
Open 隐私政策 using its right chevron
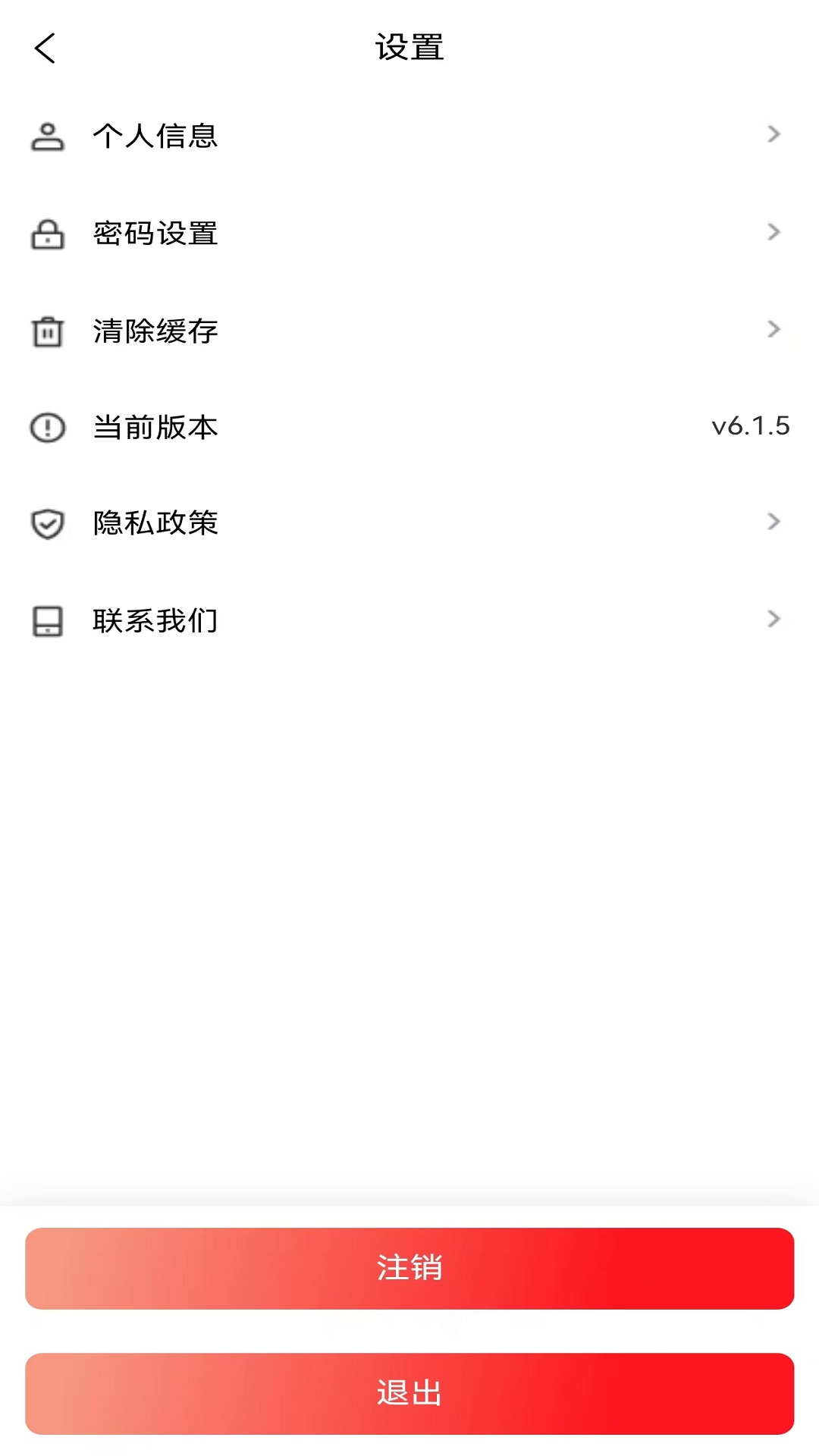click(773, 521)
